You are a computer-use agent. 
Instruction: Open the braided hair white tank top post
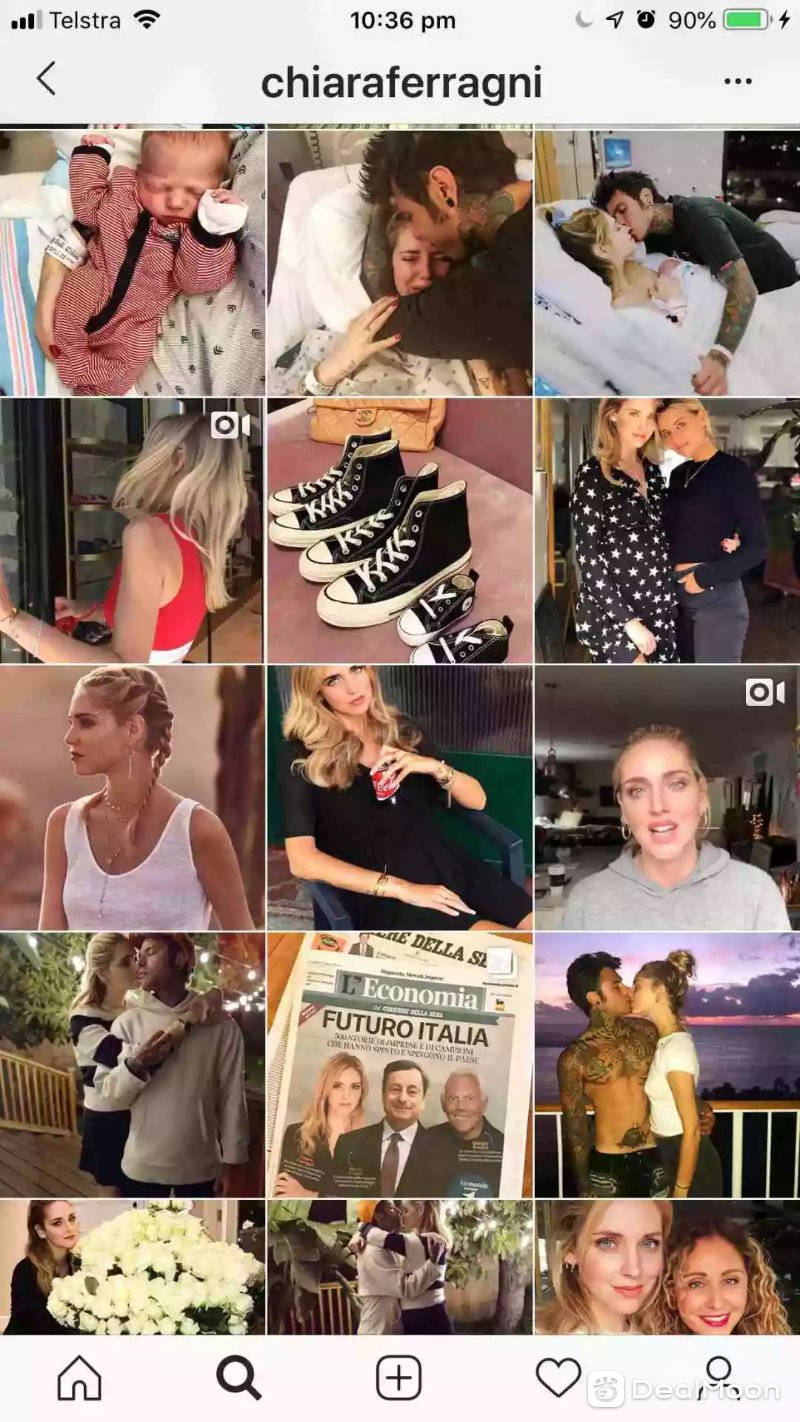click(132, 799)
